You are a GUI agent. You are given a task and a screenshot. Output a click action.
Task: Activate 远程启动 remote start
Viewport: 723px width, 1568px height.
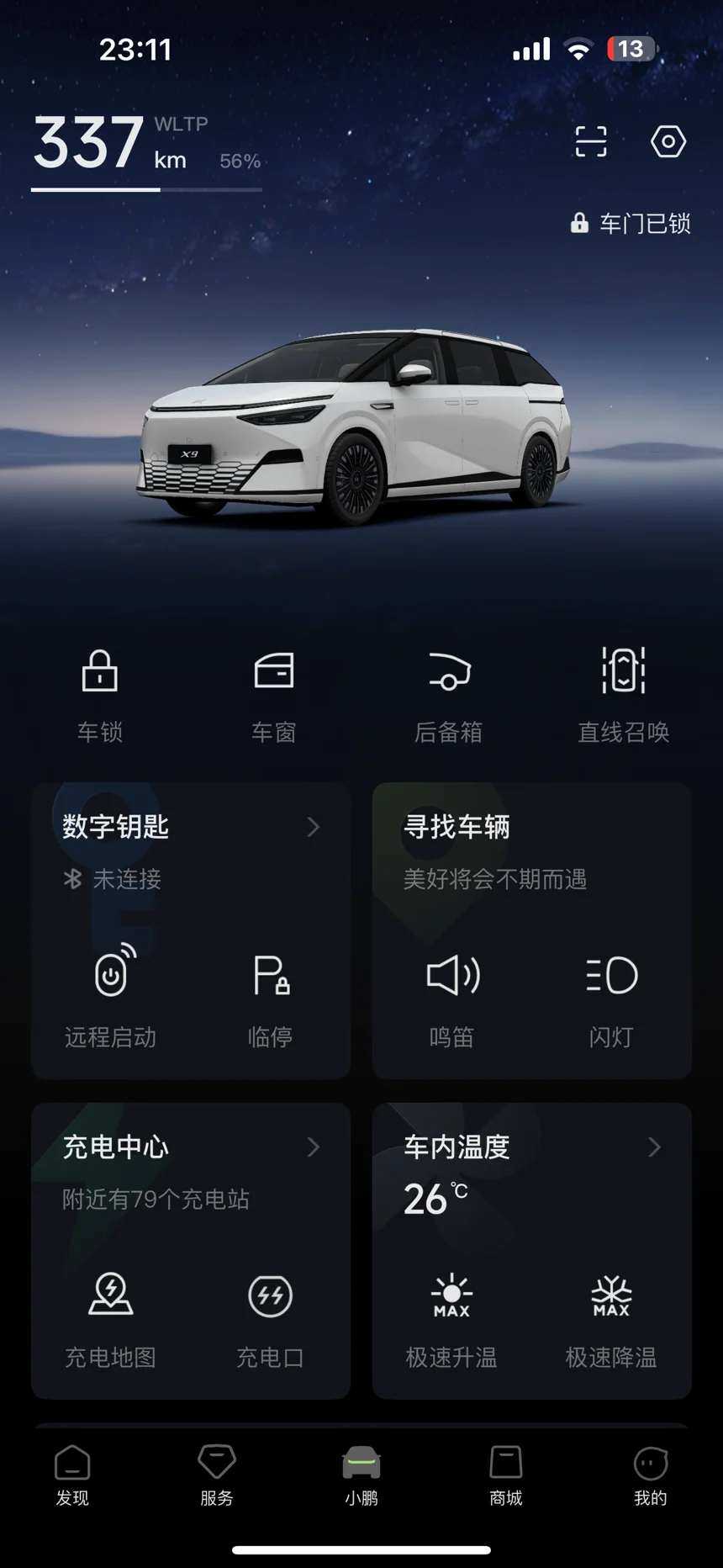111,995
